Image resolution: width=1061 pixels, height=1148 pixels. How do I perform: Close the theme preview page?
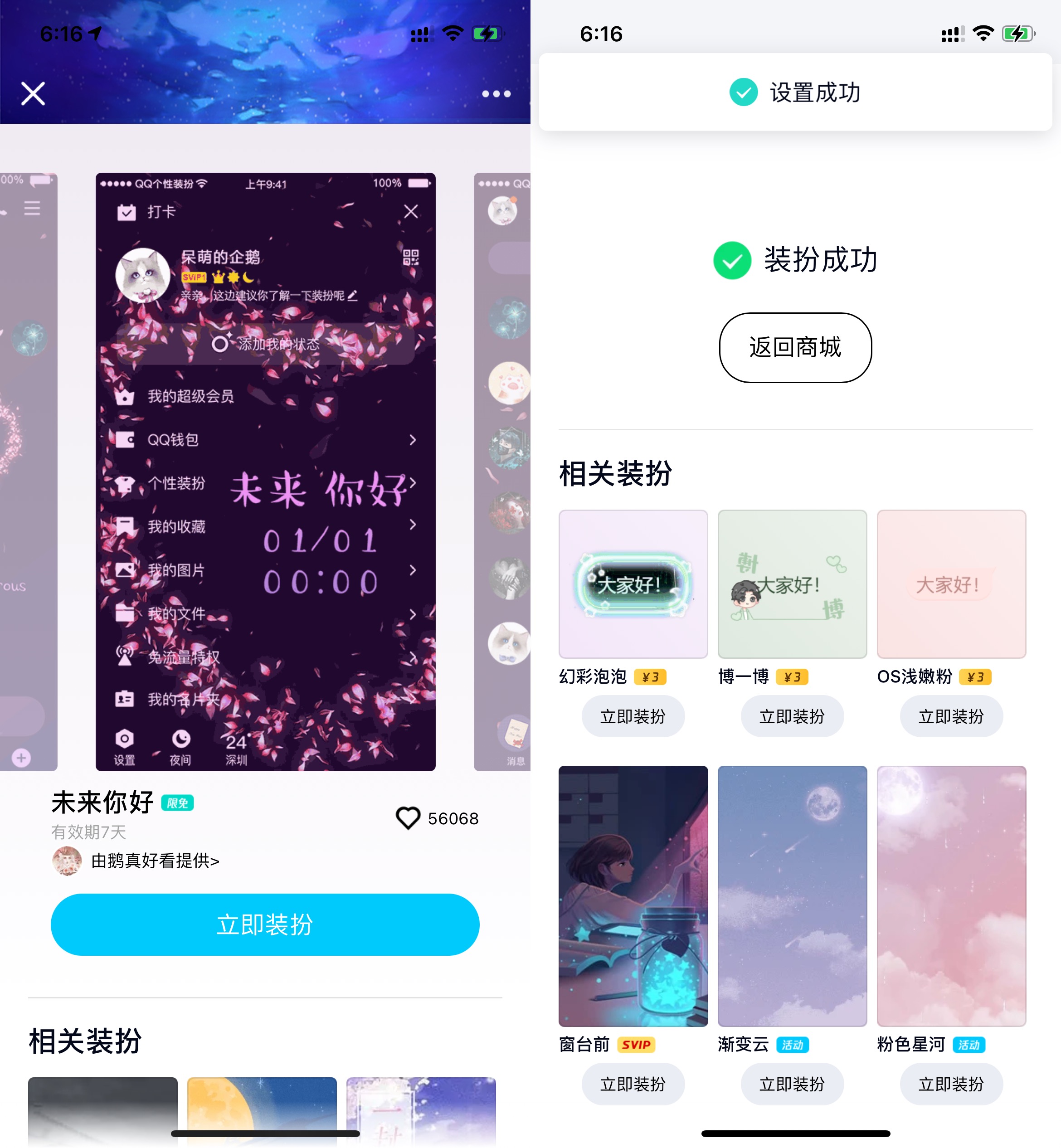click(33, 93)
